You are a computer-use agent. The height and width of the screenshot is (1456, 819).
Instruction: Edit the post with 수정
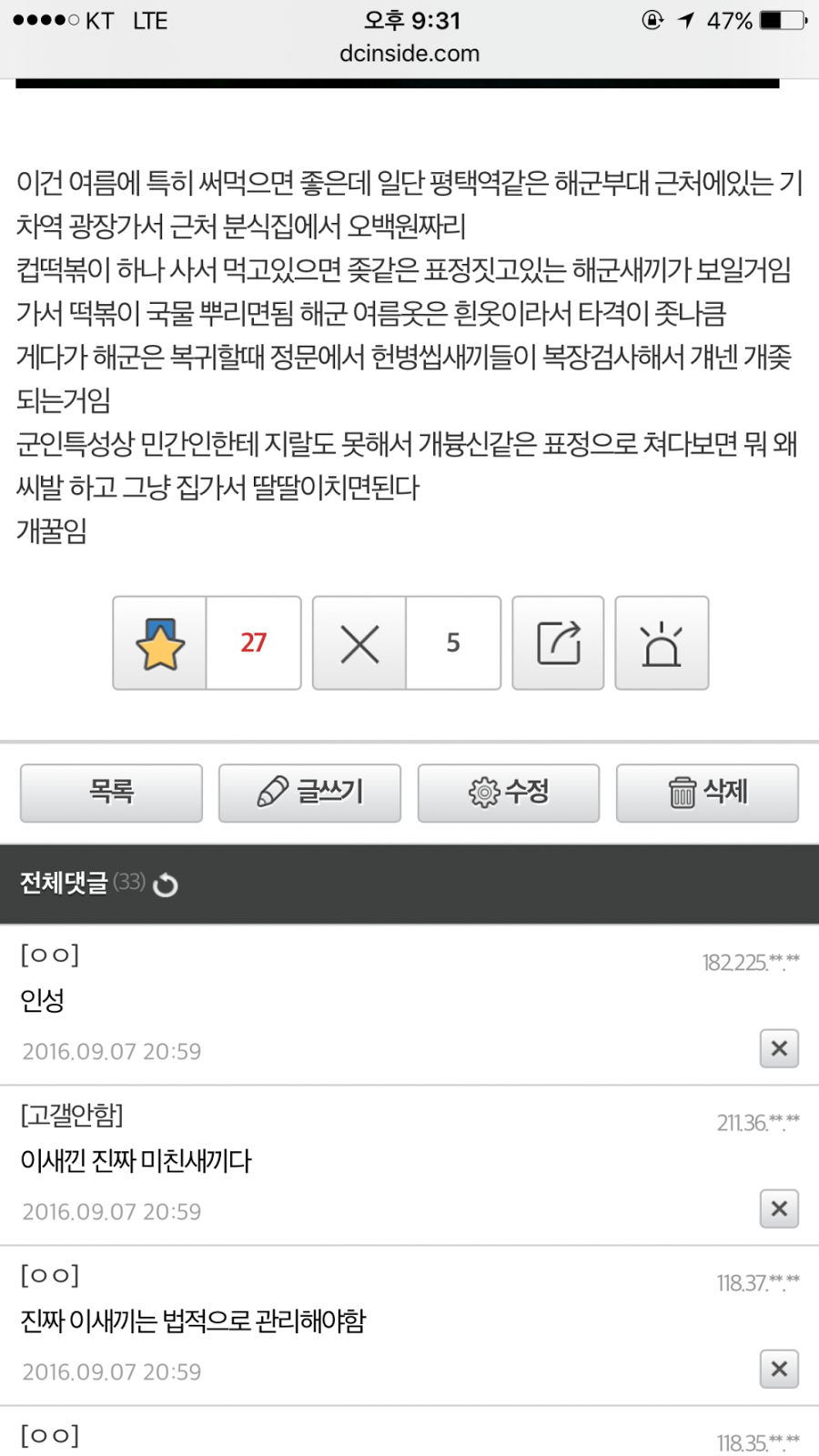click(508, 793)
